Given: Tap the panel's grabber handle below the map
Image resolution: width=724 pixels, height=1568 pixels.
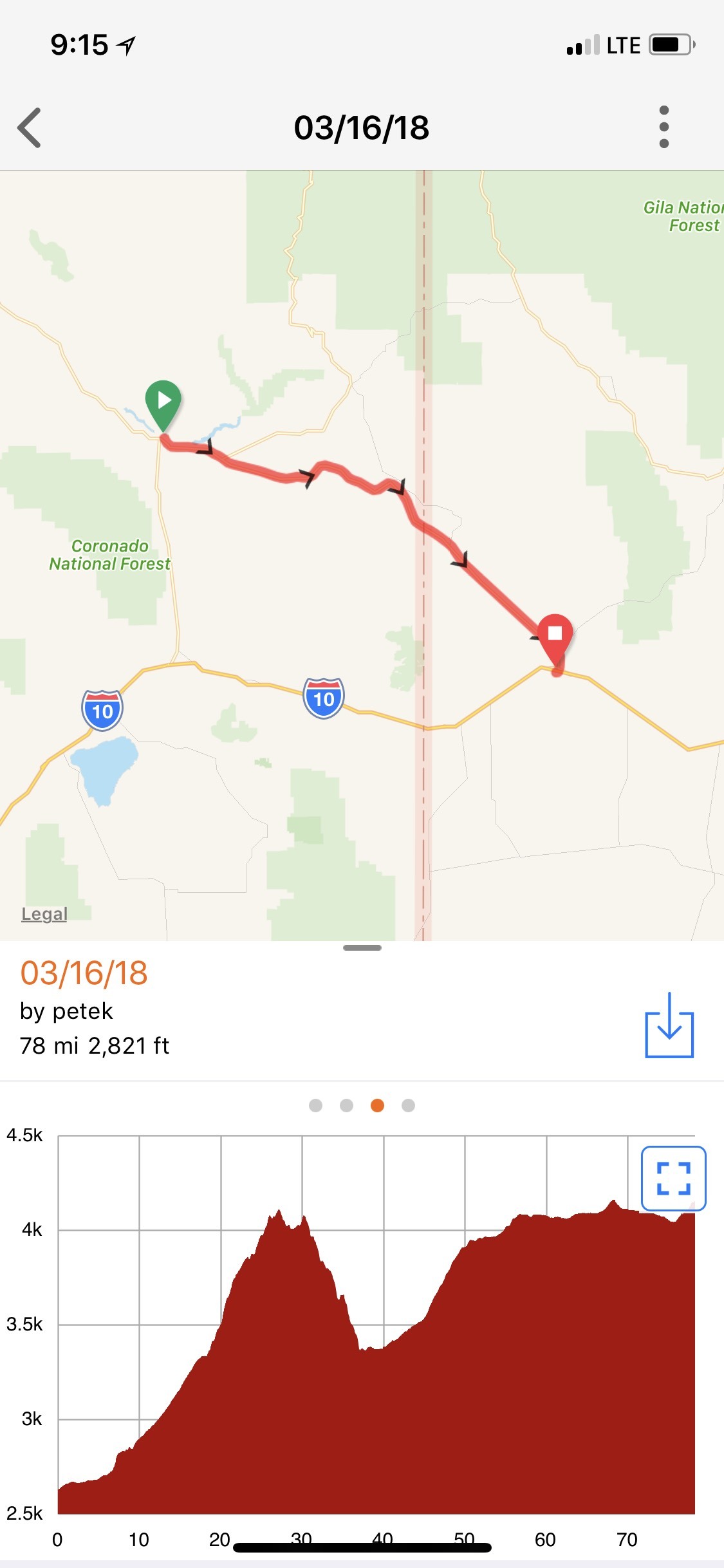Looking at the screenshot, I should pyautogui.click(x=362, y=947).
